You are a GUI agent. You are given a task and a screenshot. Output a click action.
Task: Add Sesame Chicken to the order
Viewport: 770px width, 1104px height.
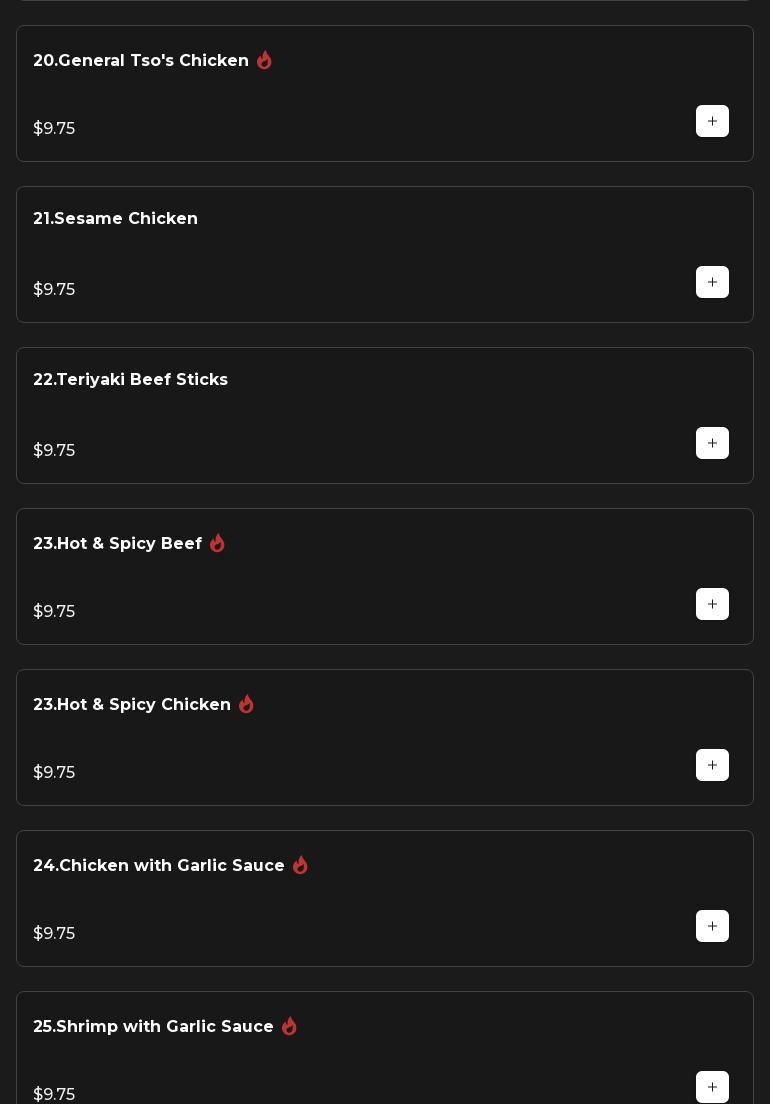click(712, 282)
